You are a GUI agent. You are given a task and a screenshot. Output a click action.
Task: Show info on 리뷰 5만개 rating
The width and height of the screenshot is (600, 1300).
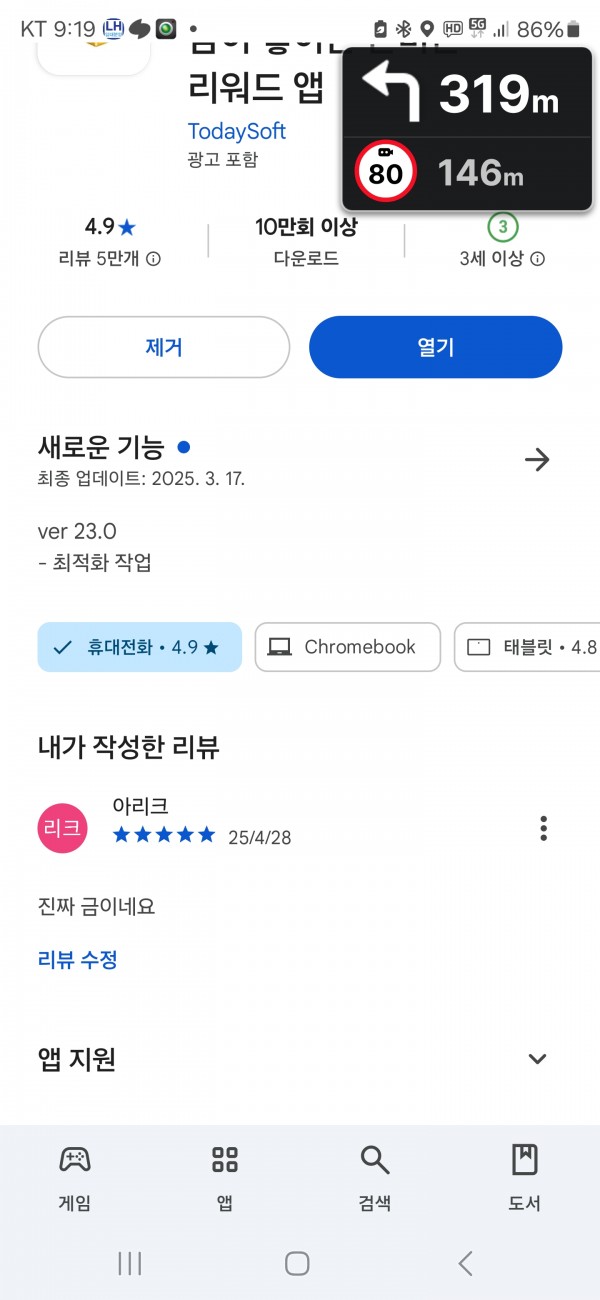(x=154, y=259)
